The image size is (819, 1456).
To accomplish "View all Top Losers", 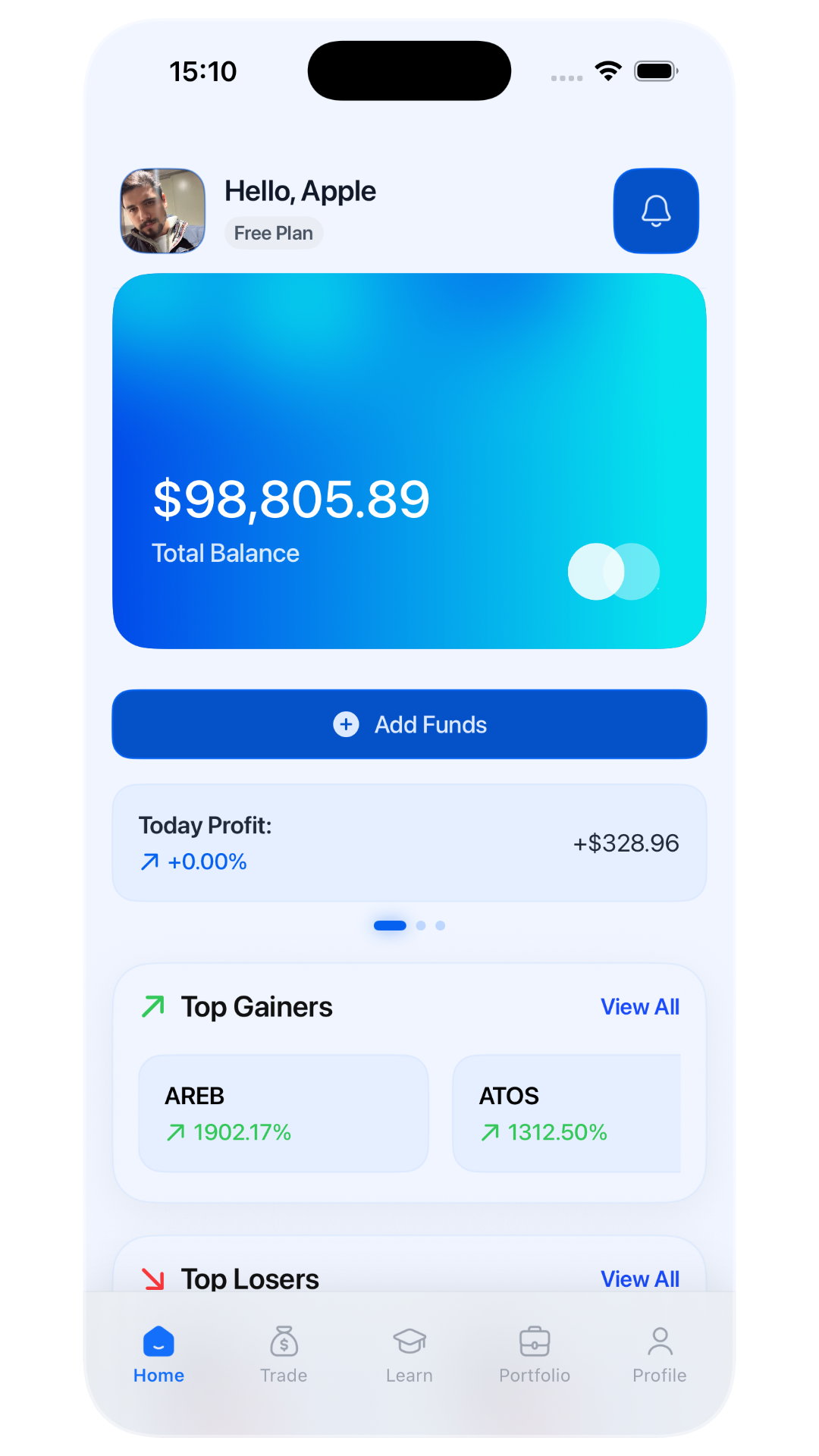I will (639, 1279).
